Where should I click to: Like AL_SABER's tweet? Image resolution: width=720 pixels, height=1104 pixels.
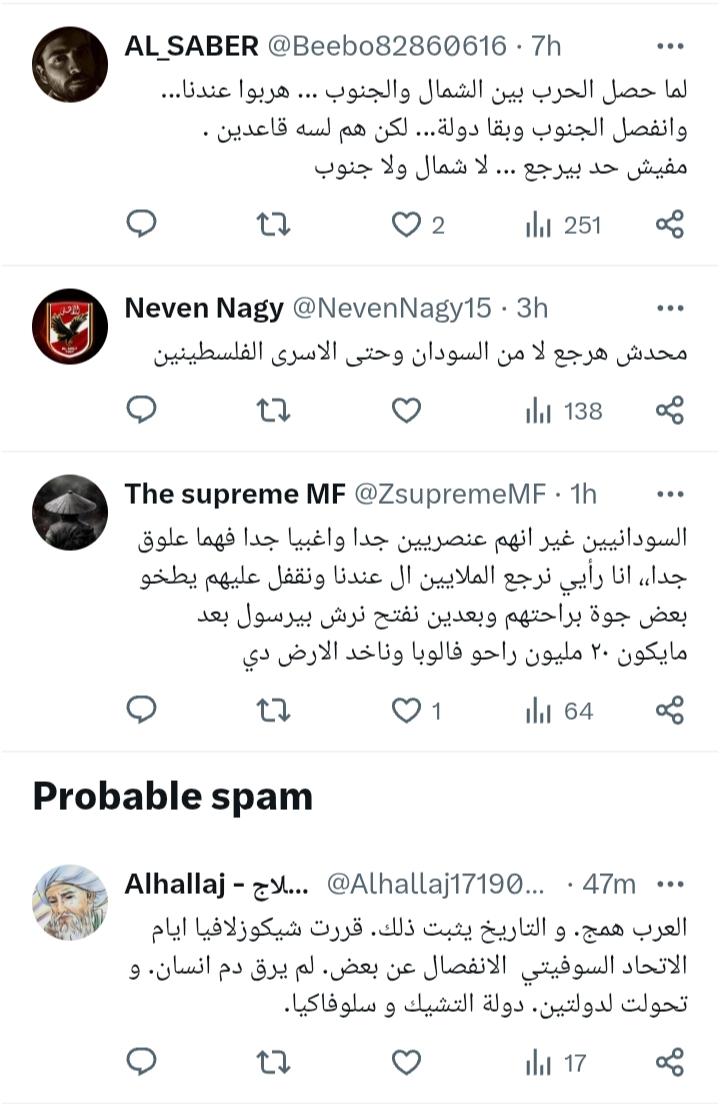(405, 225)
